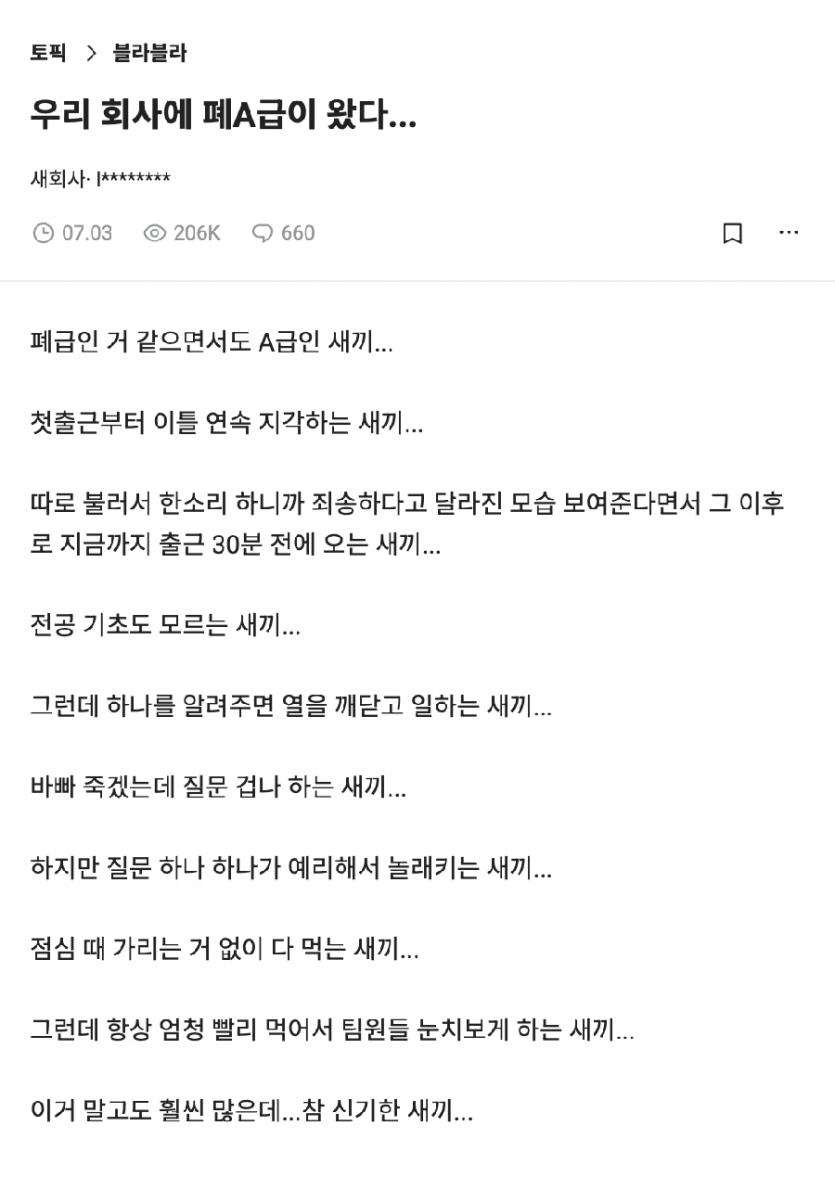This screenshot has height=1177, width=835.
Task: Go to the 토픽 breadcrumb
Action: 48,53
